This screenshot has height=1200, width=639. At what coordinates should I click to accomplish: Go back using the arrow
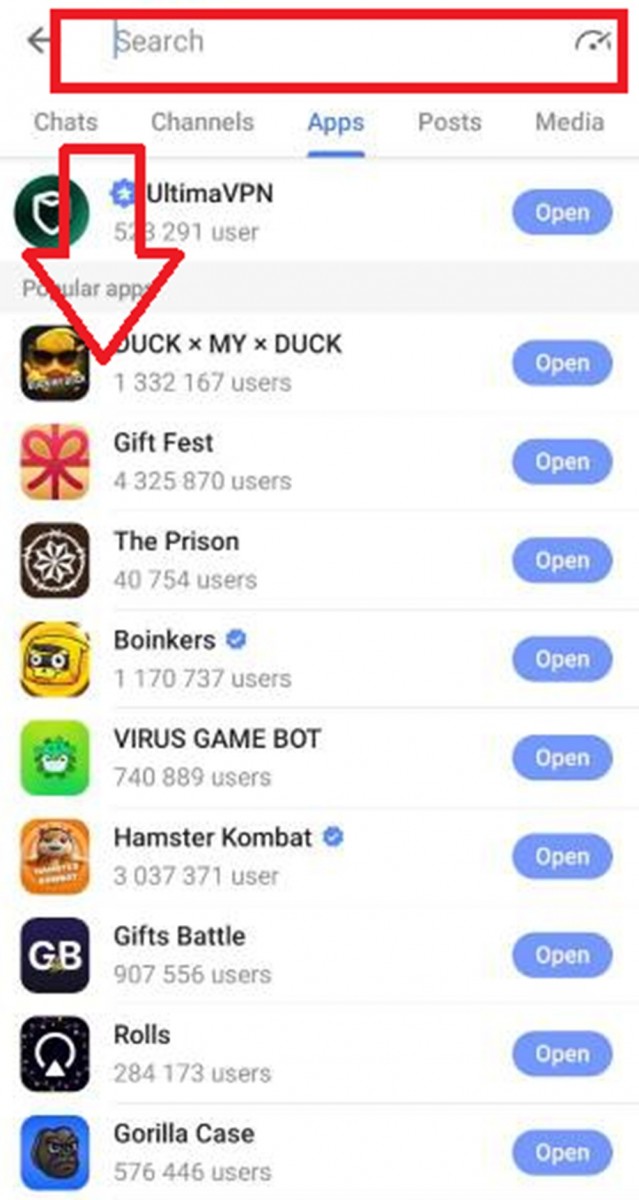coord(38,42)
